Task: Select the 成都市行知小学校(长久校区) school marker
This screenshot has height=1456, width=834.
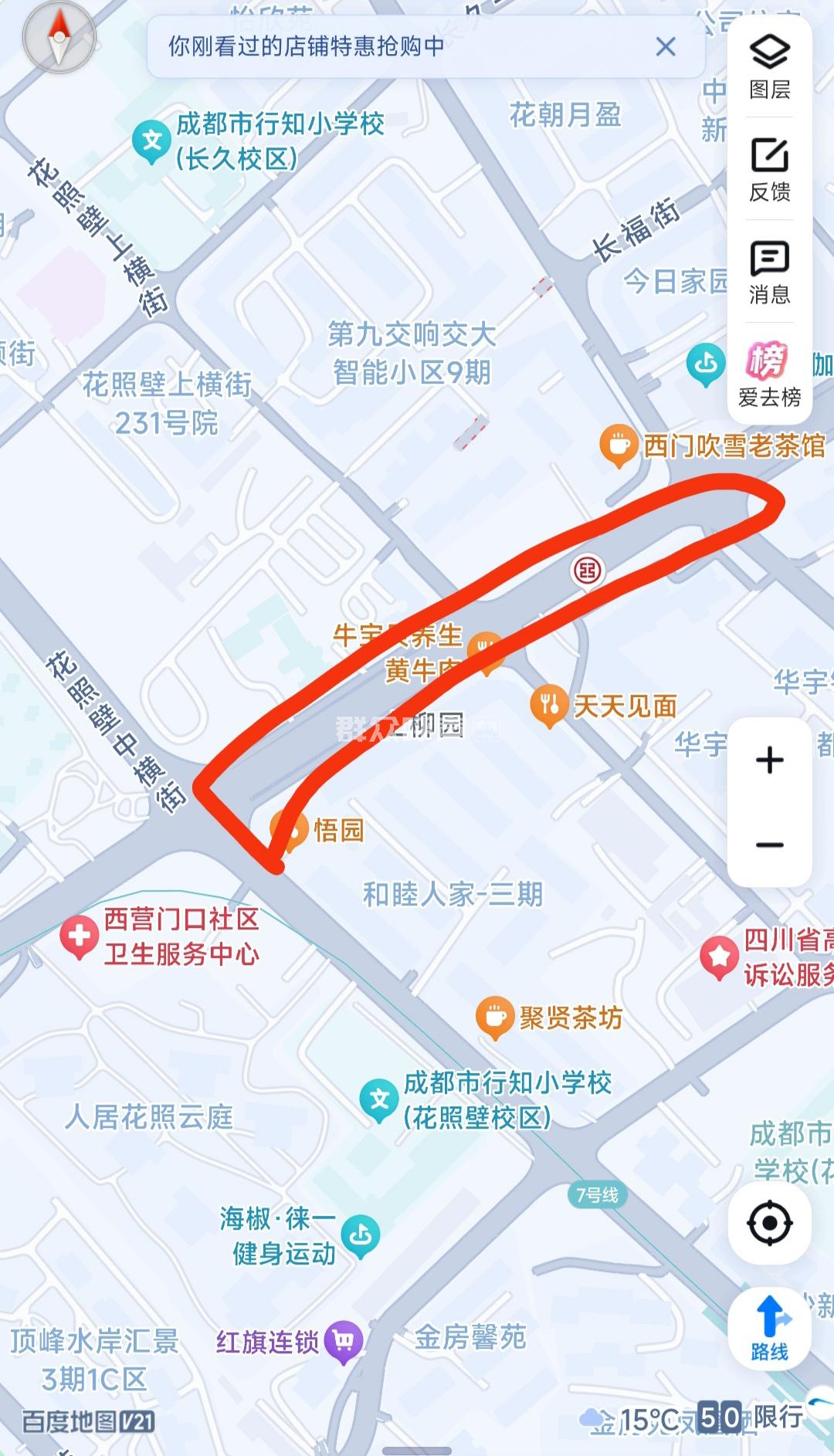Action: click(151, 141)
